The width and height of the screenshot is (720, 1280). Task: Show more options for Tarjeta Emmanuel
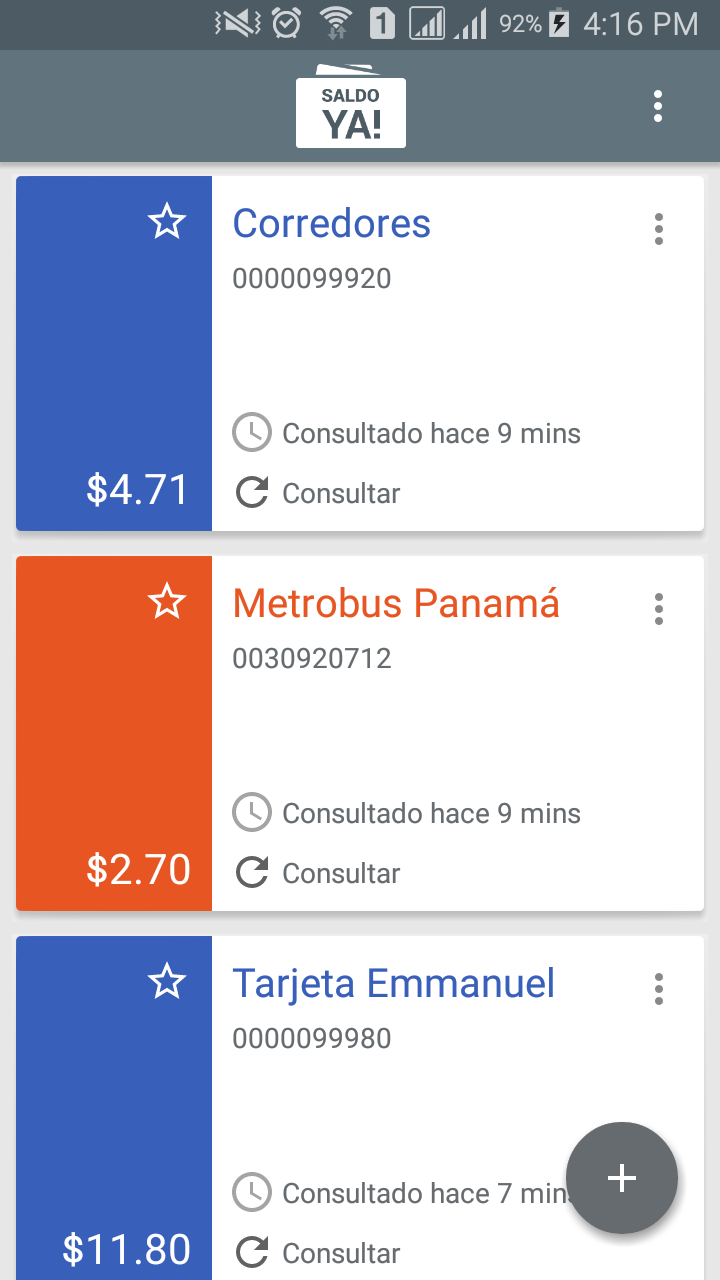click(658, 989)
